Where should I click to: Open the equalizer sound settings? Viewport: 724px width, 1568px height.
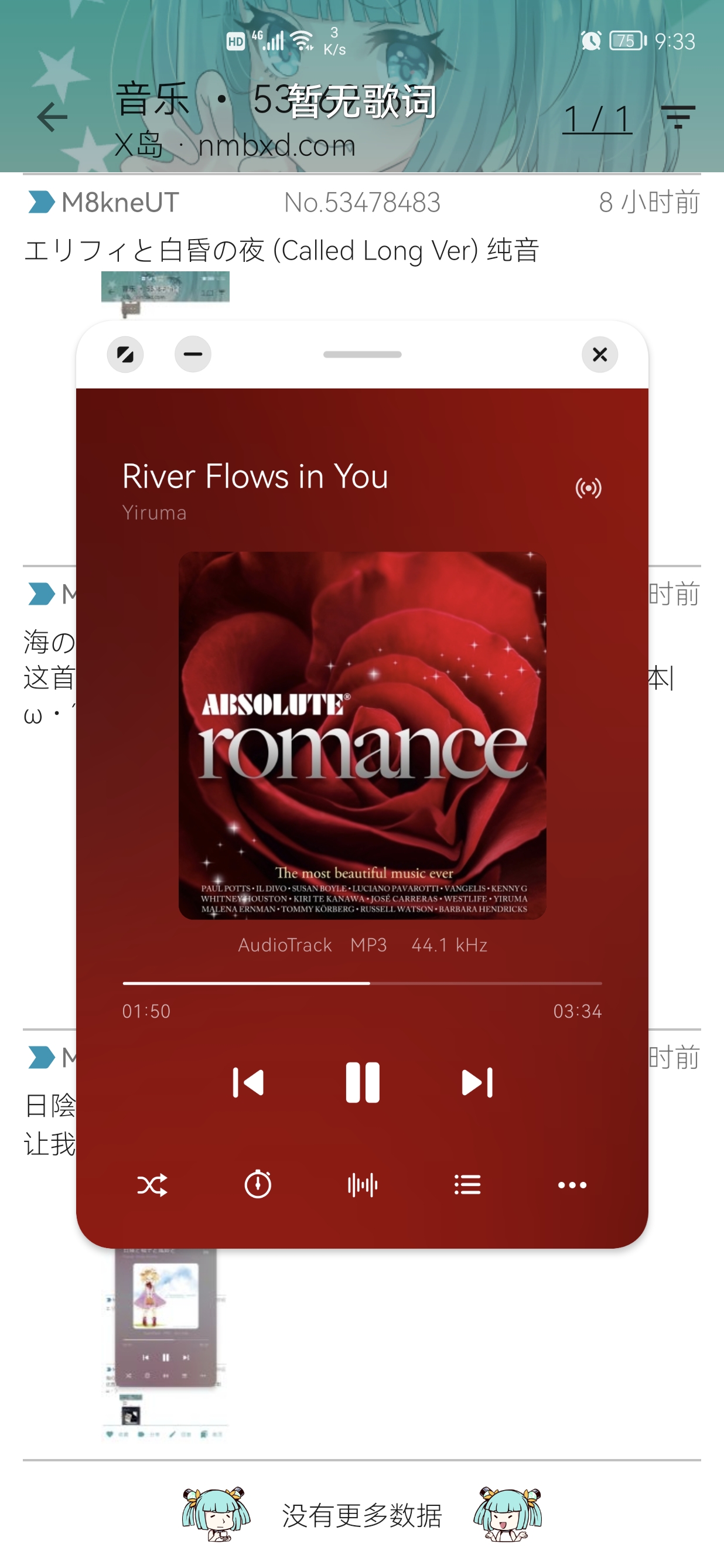(x=363, y=1185)
